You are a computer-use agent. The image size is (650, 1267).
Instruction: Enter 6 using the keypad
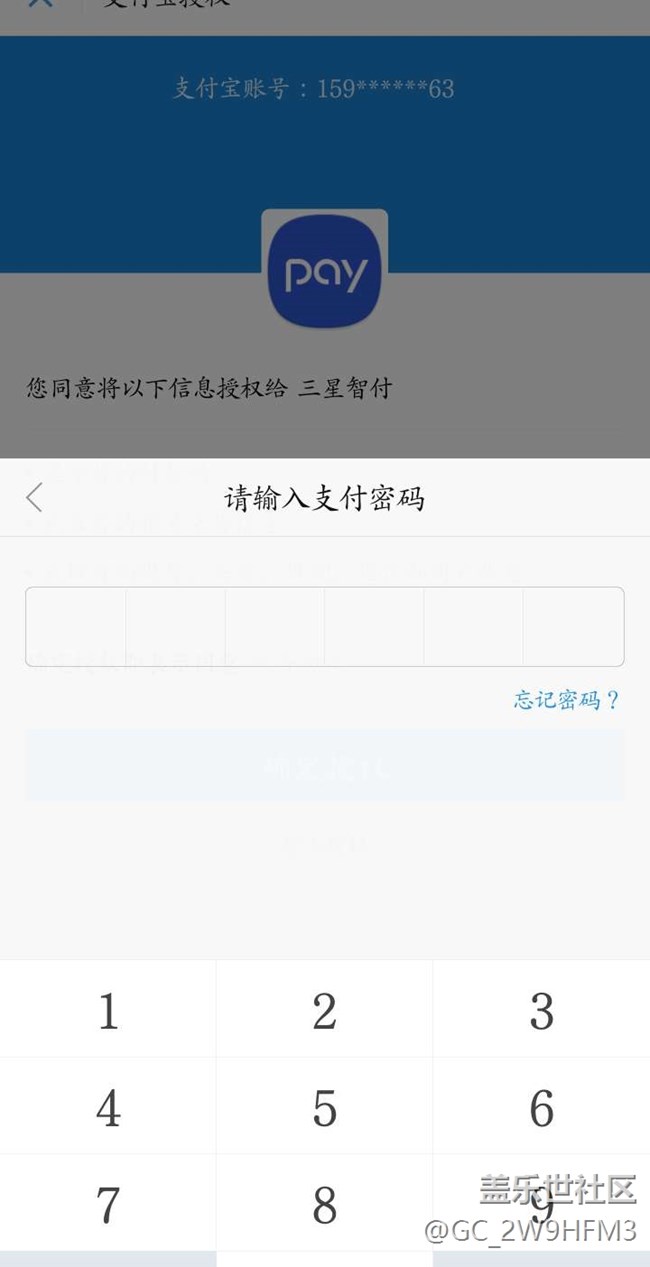coord(541,1108)
